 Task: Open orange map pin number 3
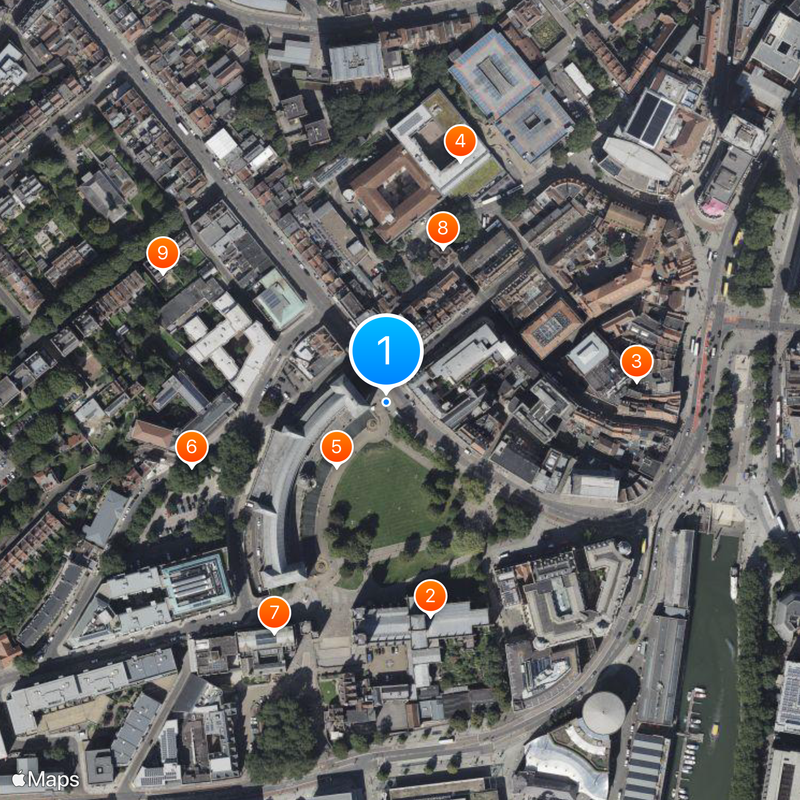coord(636,361)
